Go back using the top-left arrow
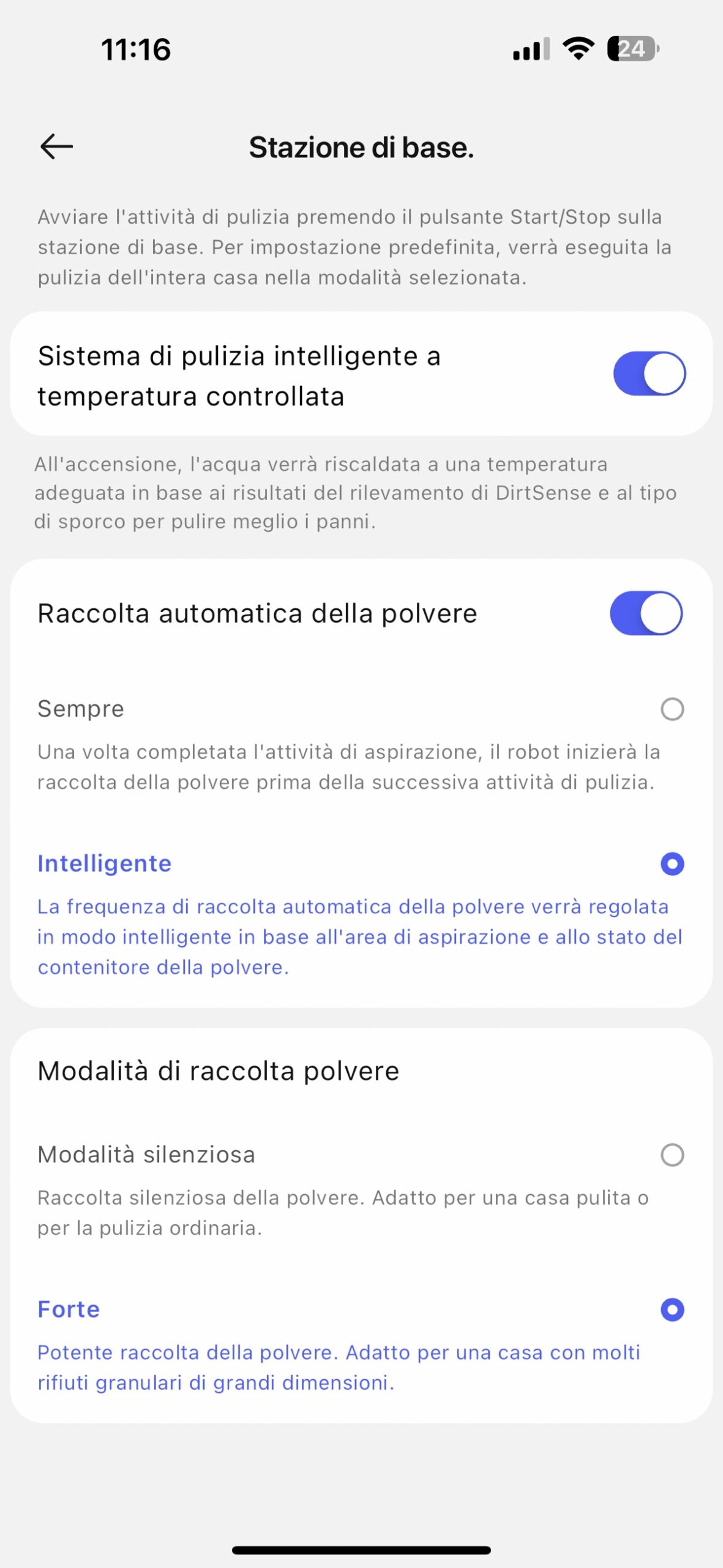The width and height of the screenshot is (723, 1568). pos(56,146)
